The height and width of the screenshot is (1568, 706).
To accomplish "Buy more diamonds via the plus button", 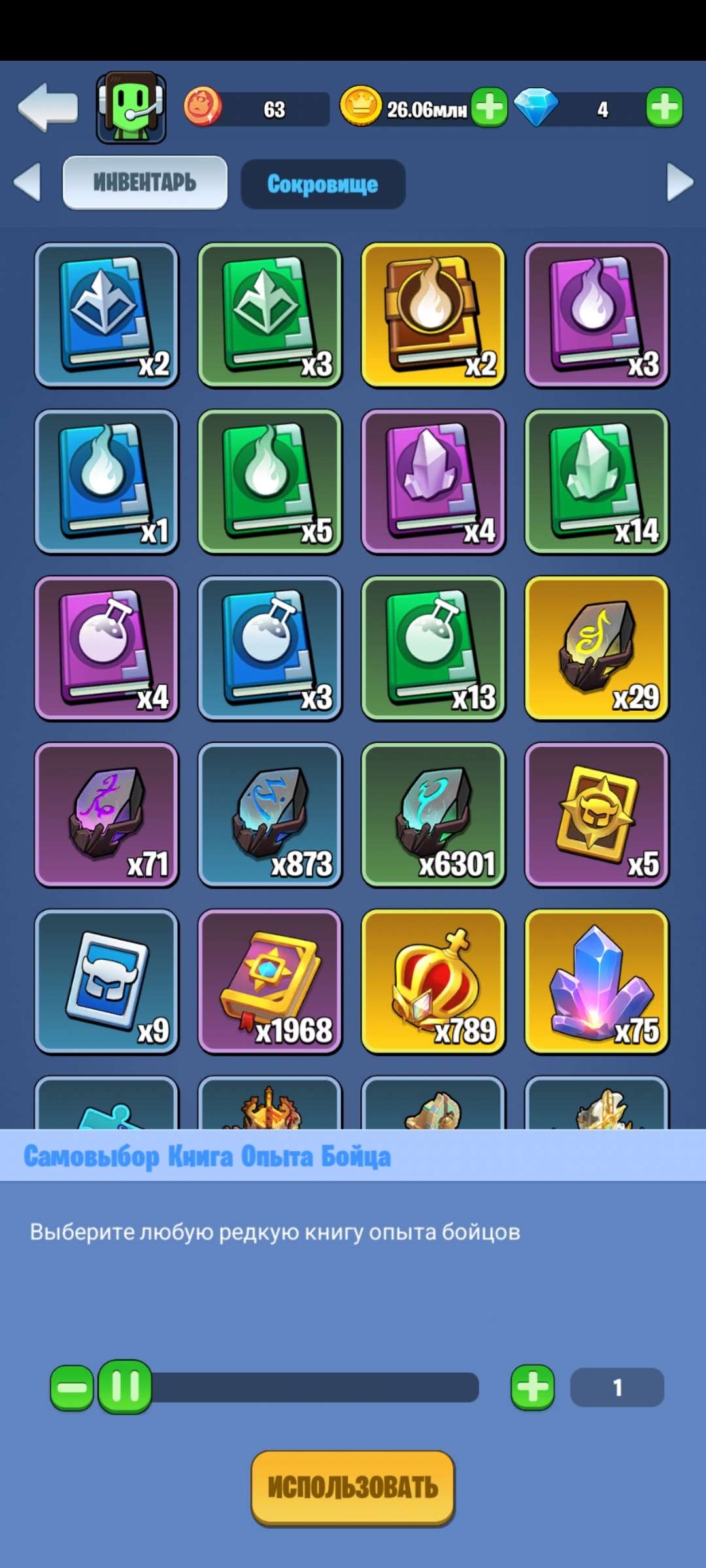I will point(664,108).
